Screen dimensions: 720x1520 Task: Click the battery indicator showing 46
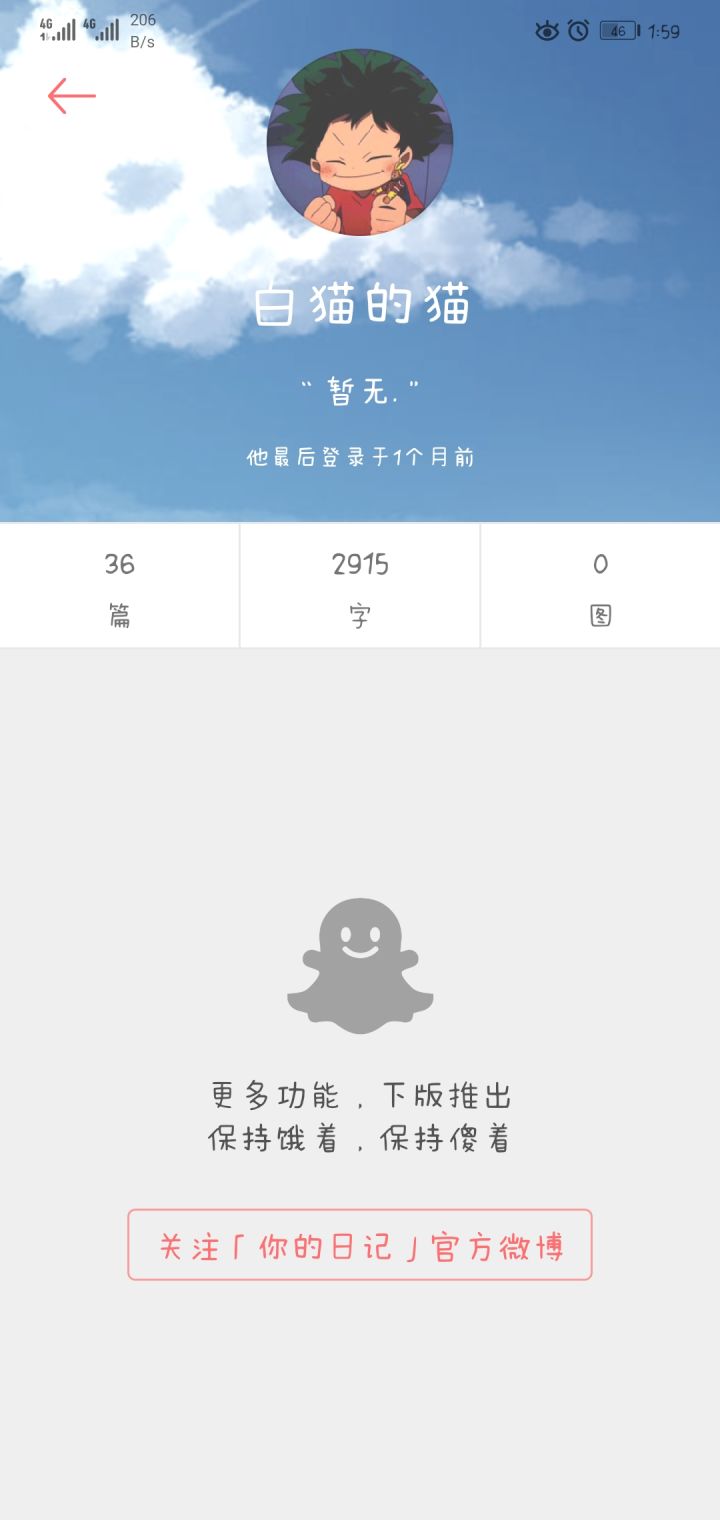pyautogui.click(x=620, y=32)
